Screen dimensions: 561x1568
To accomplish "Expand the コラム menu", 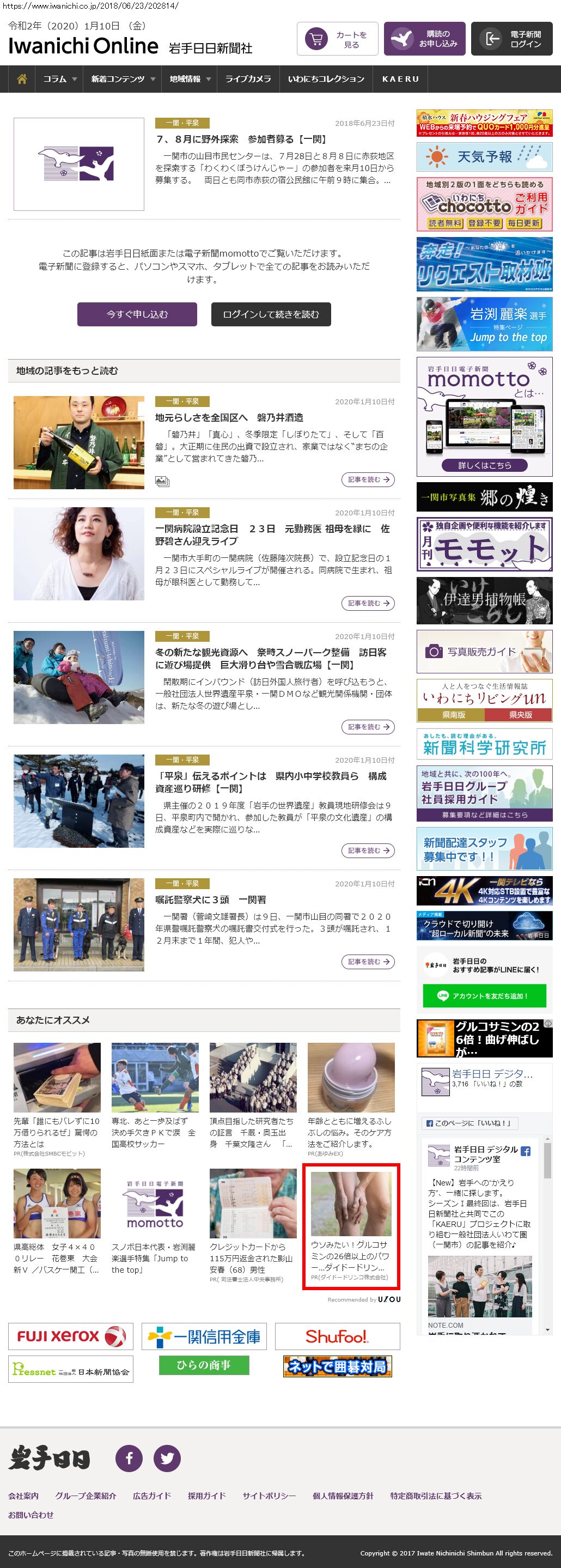I will 59,79.
